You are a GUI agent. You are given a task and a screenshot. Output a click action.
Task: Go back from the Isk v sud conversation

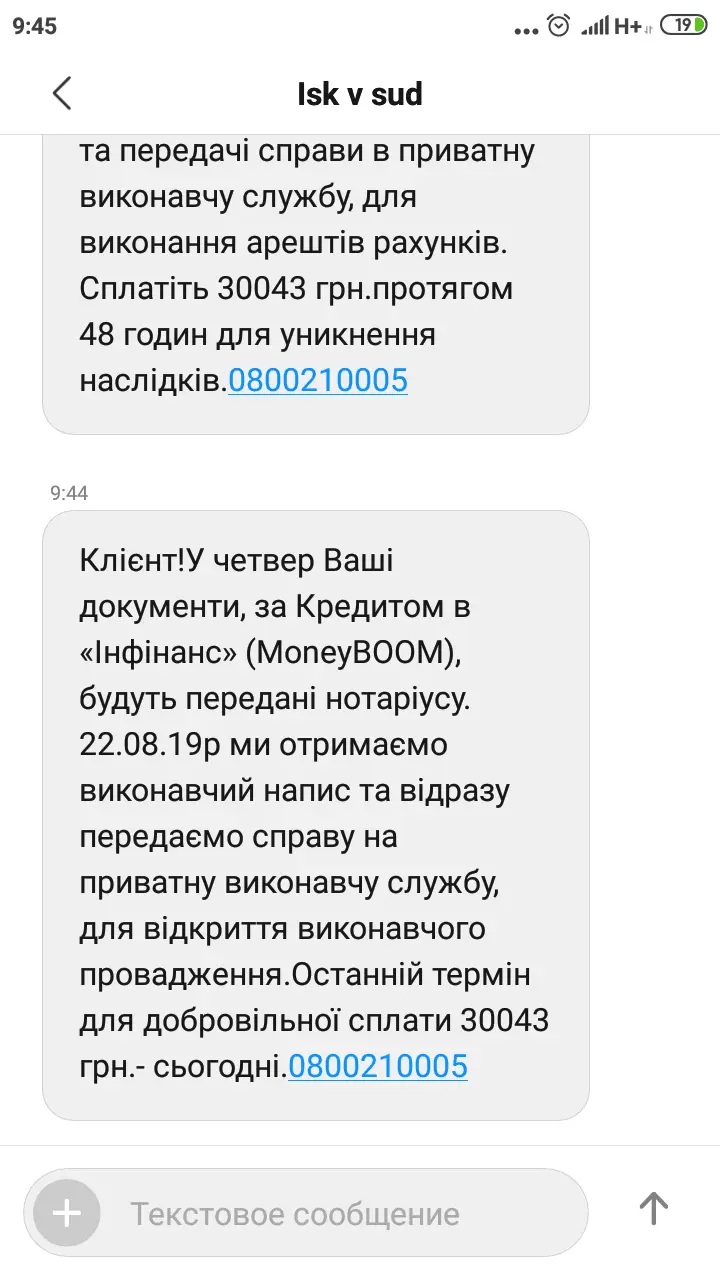pyautogui.click(x=62, y=94)
